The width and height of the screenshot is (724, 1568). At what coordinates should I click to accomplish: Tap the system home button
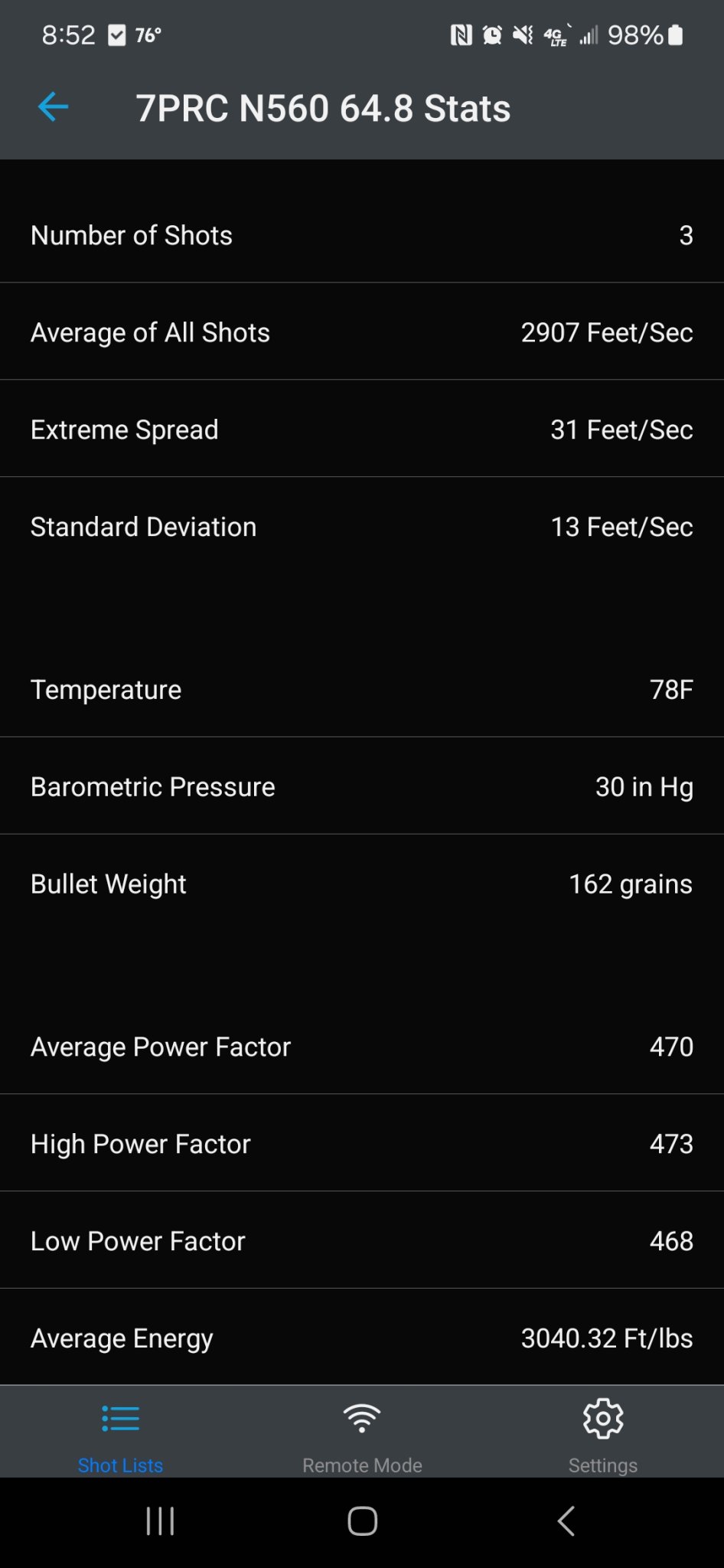coord(362,1521)
